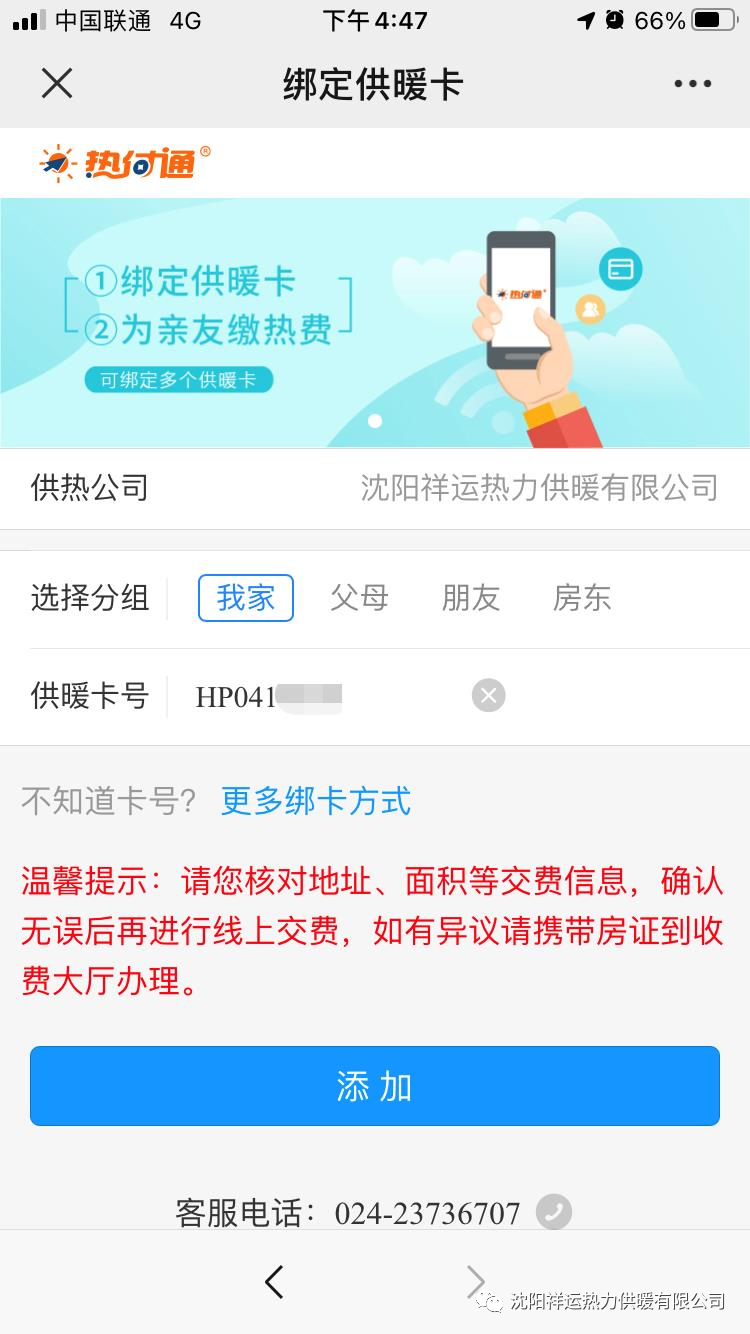Choose the 朋友 group
This screenshot has width=750, height=1334.
[470, 598]
